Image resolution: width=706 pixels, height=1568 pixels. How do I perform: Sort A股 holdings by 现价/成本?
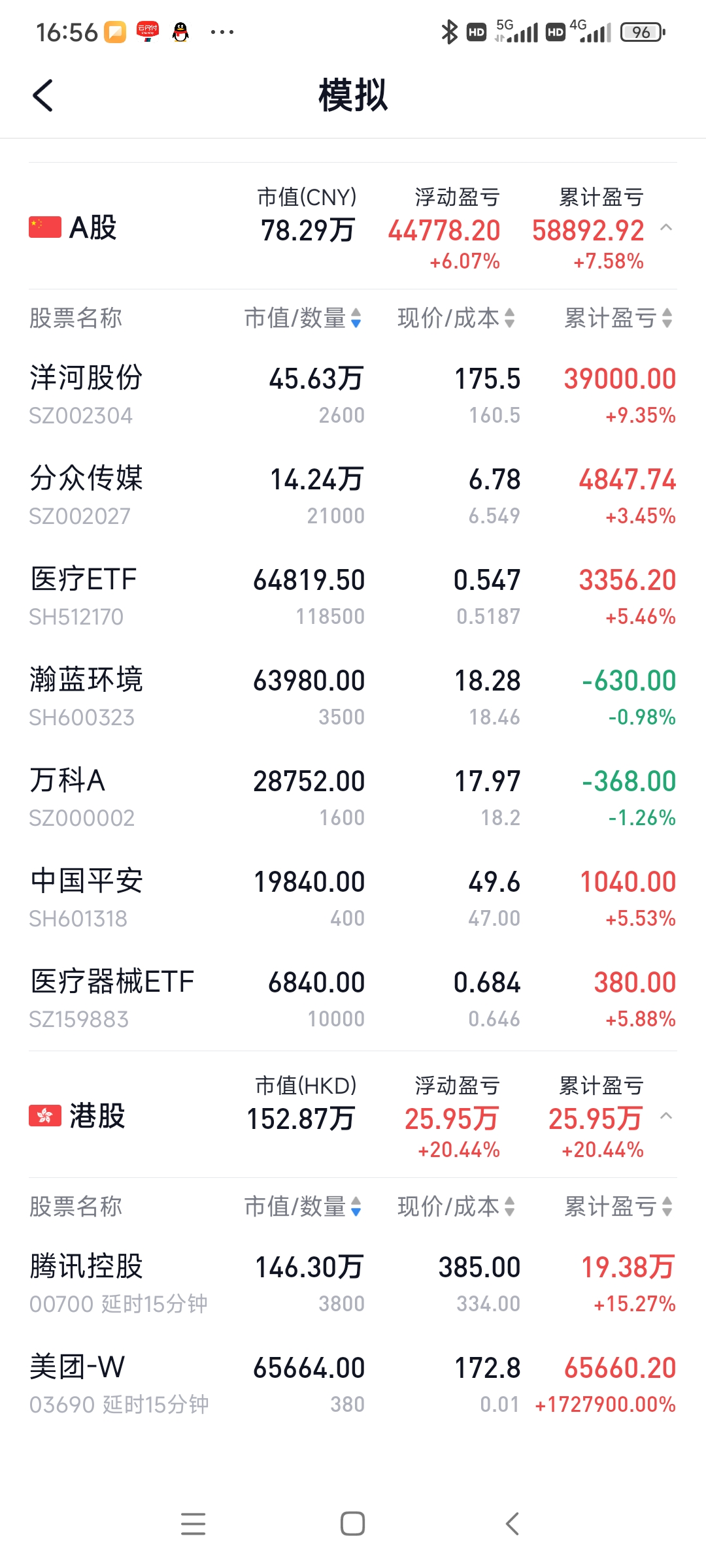point(456,318)
